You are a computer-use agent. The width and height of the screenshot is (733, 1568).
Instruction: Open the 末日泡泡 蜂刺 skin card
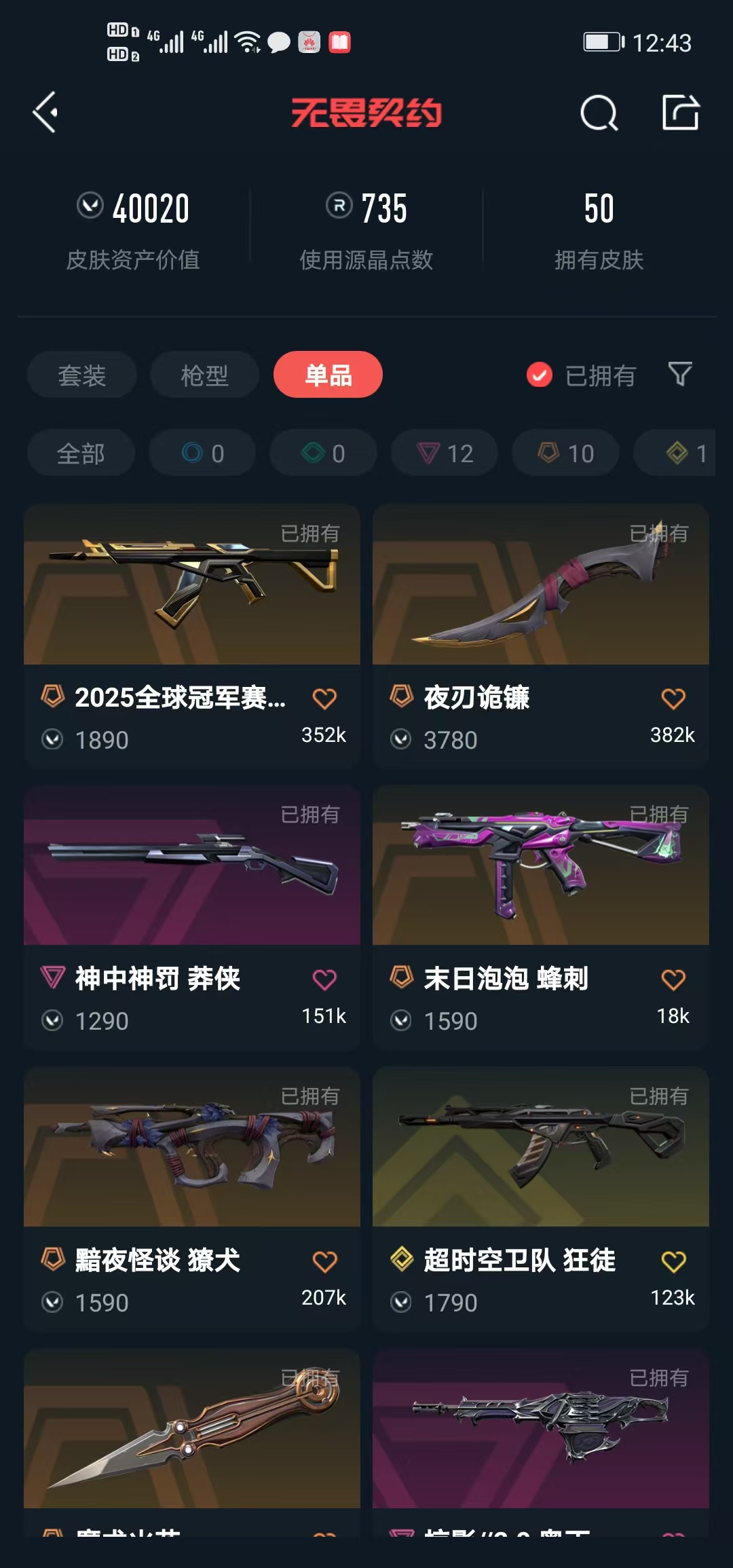[x=540, y=866]
